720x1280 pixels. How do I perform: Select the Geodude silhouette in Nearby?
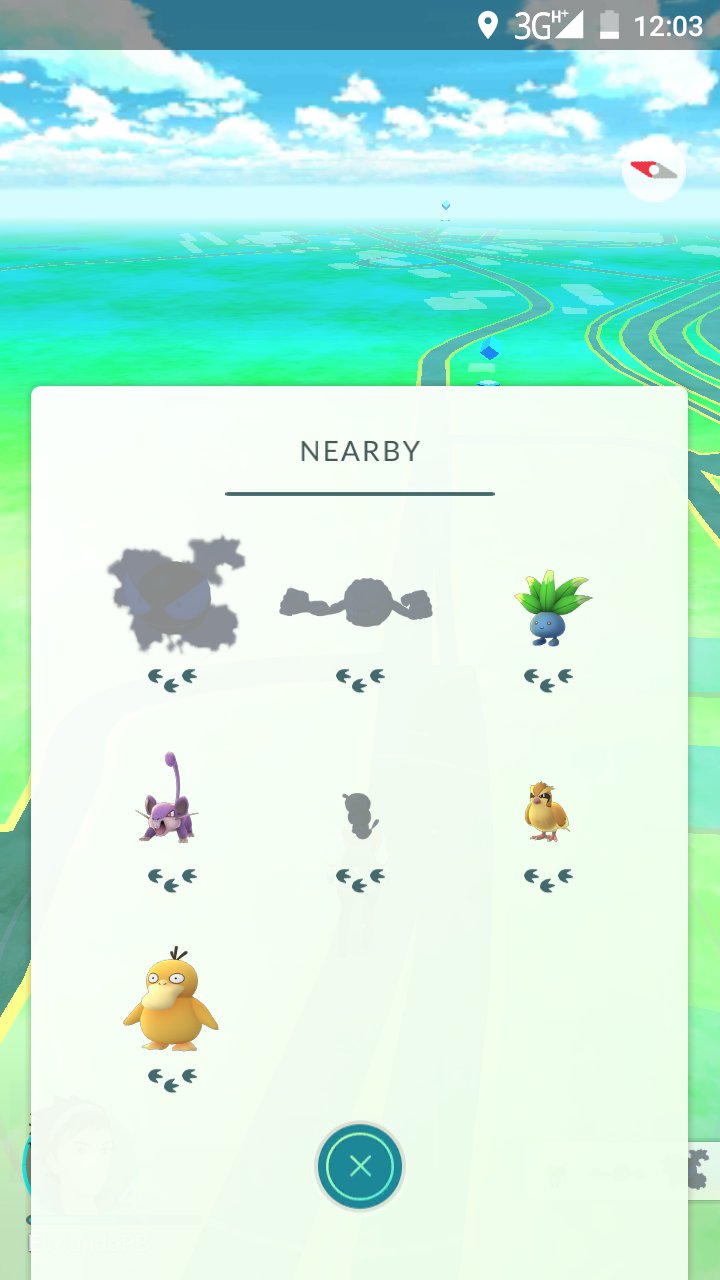357,601
